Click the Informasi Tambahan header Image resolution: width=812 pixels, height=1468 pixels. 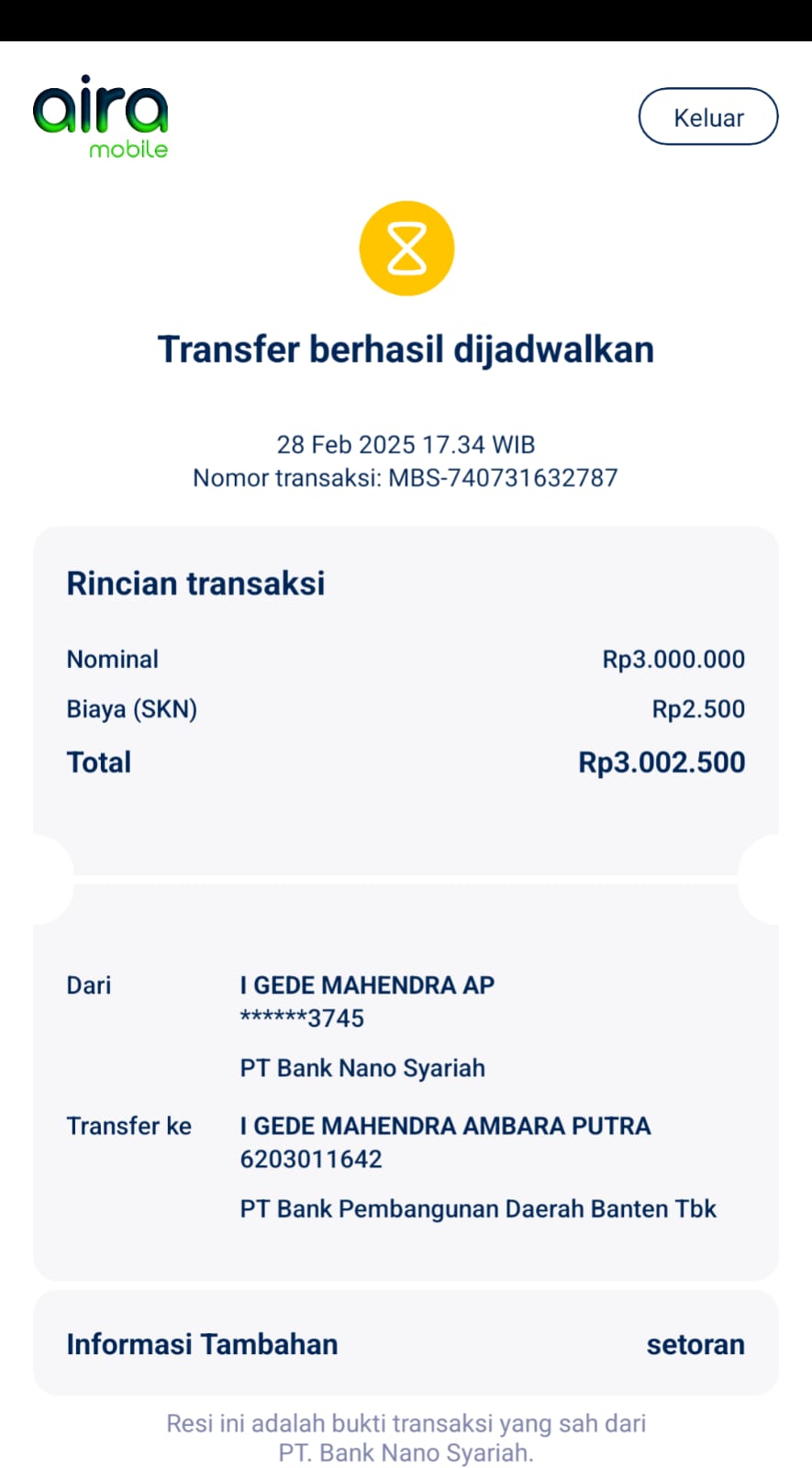click(201, 1343)
